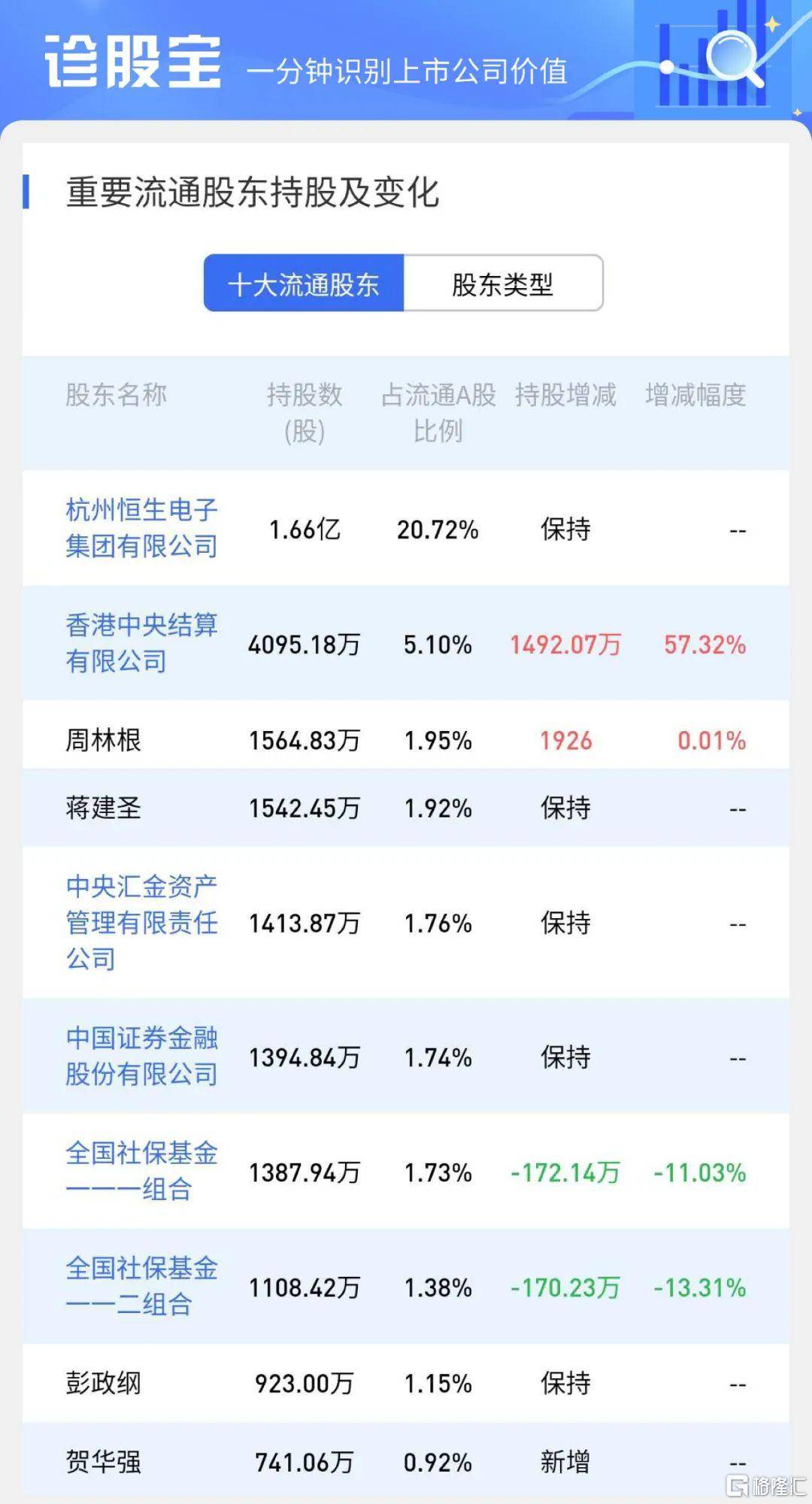Screen dimensions: 812x1504
Task: Switch to the 股东类型 tab
Action: [x=504, y=284]
